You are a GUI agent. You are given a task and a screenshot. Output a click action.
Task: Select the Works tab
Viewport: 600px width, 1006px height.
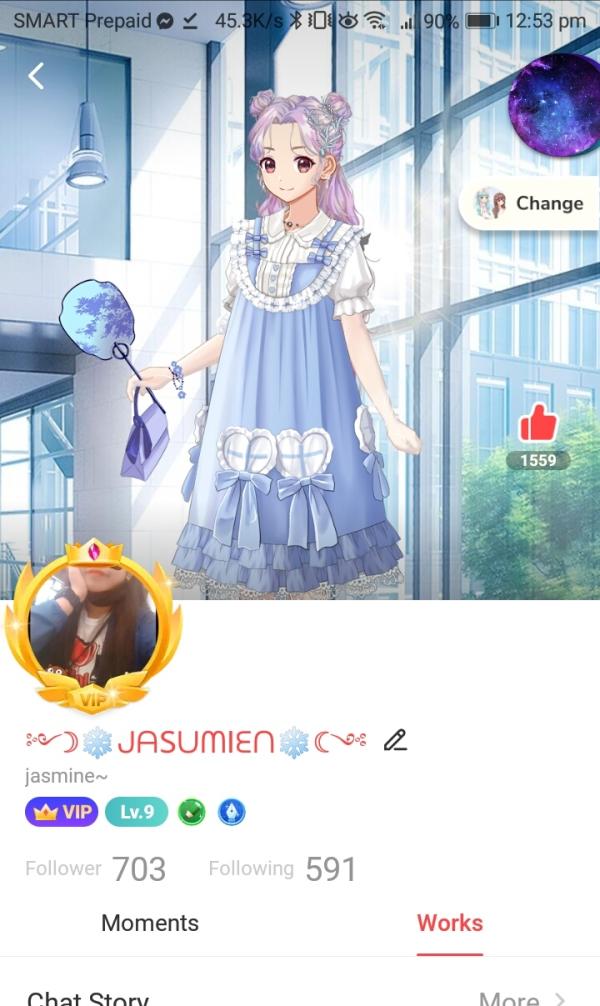[450, 923]
